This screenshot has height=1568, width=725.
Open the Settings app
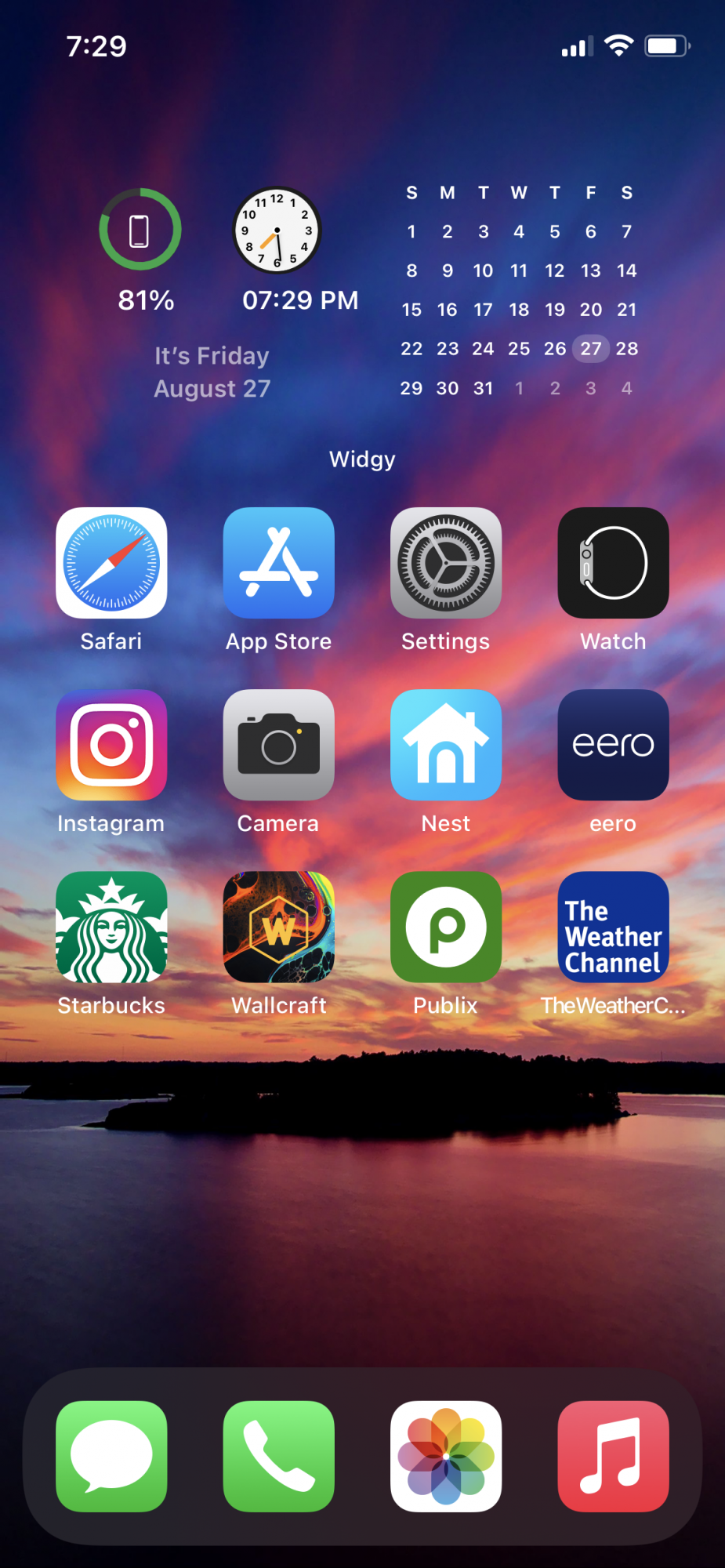click(x=445, y=563)
